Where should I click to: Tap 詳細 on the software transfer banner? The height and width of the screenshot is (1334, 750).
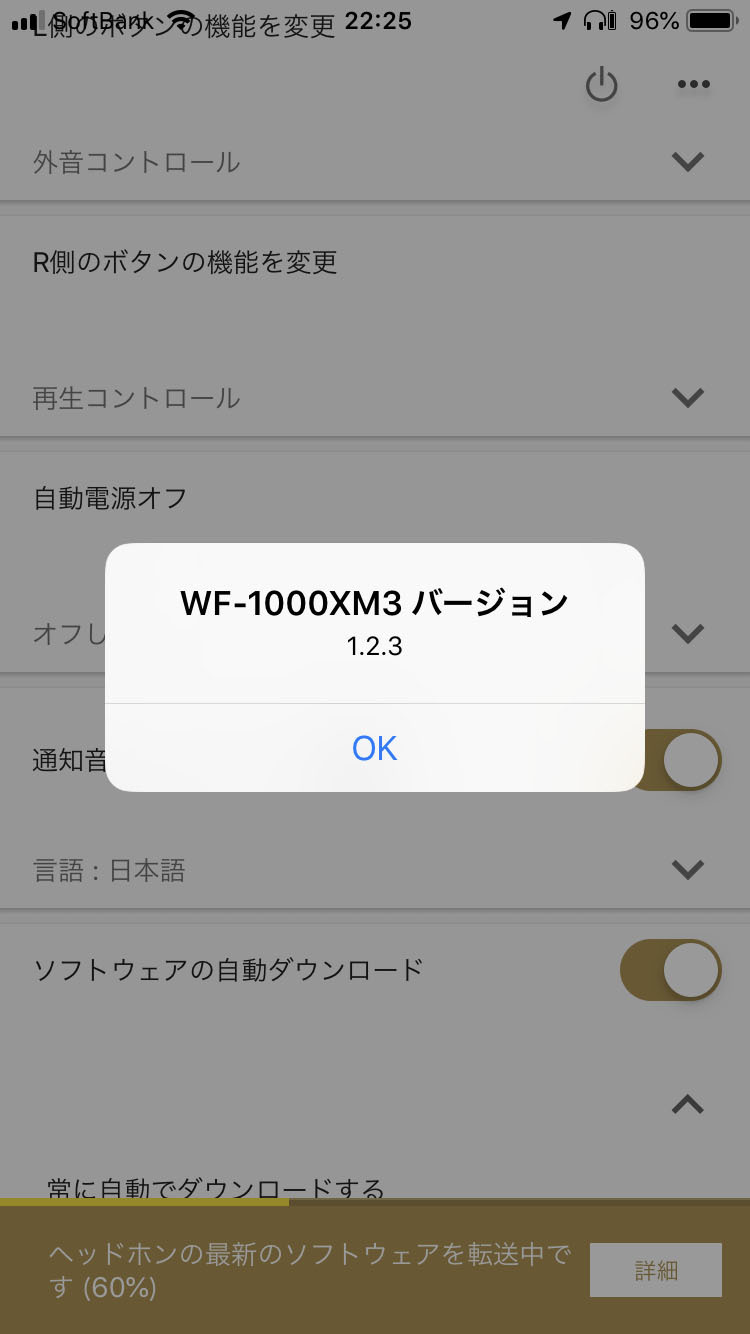tap(656, 1270)
